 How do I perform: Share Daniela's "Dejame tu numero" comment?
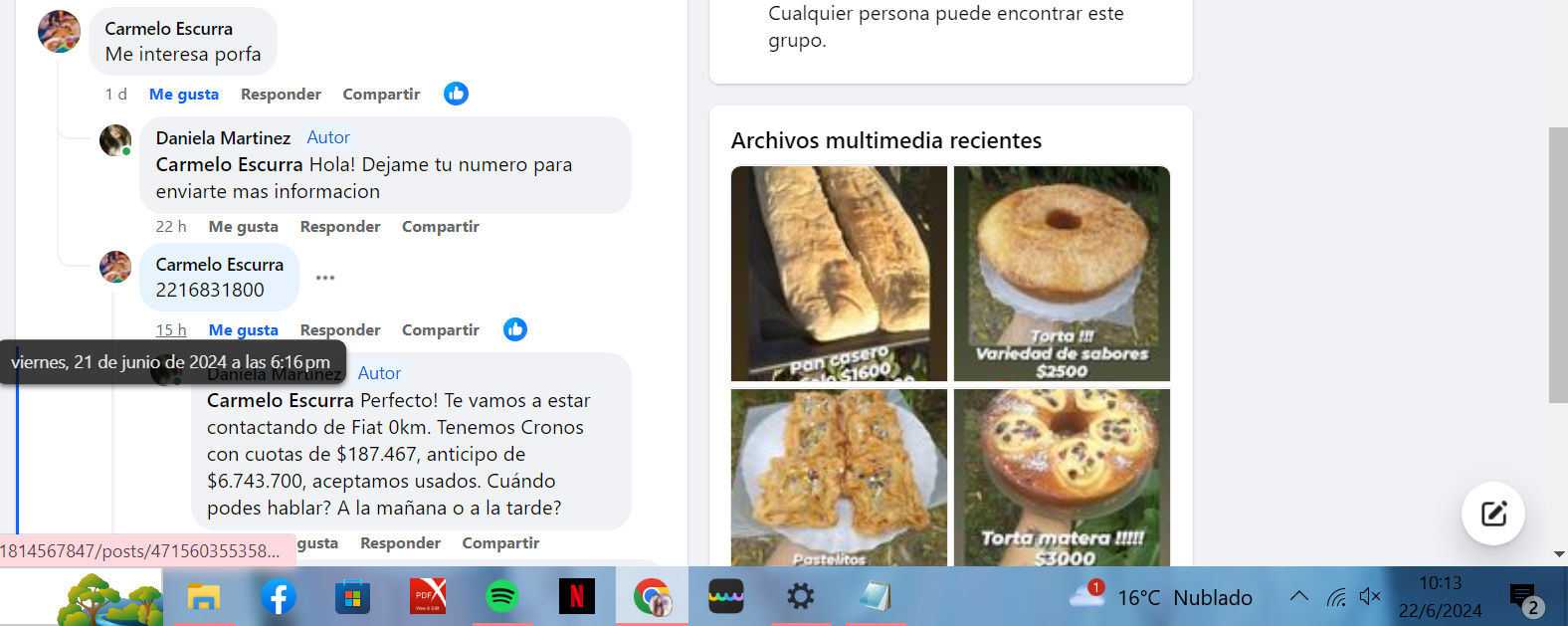click(x=440, y=227)
